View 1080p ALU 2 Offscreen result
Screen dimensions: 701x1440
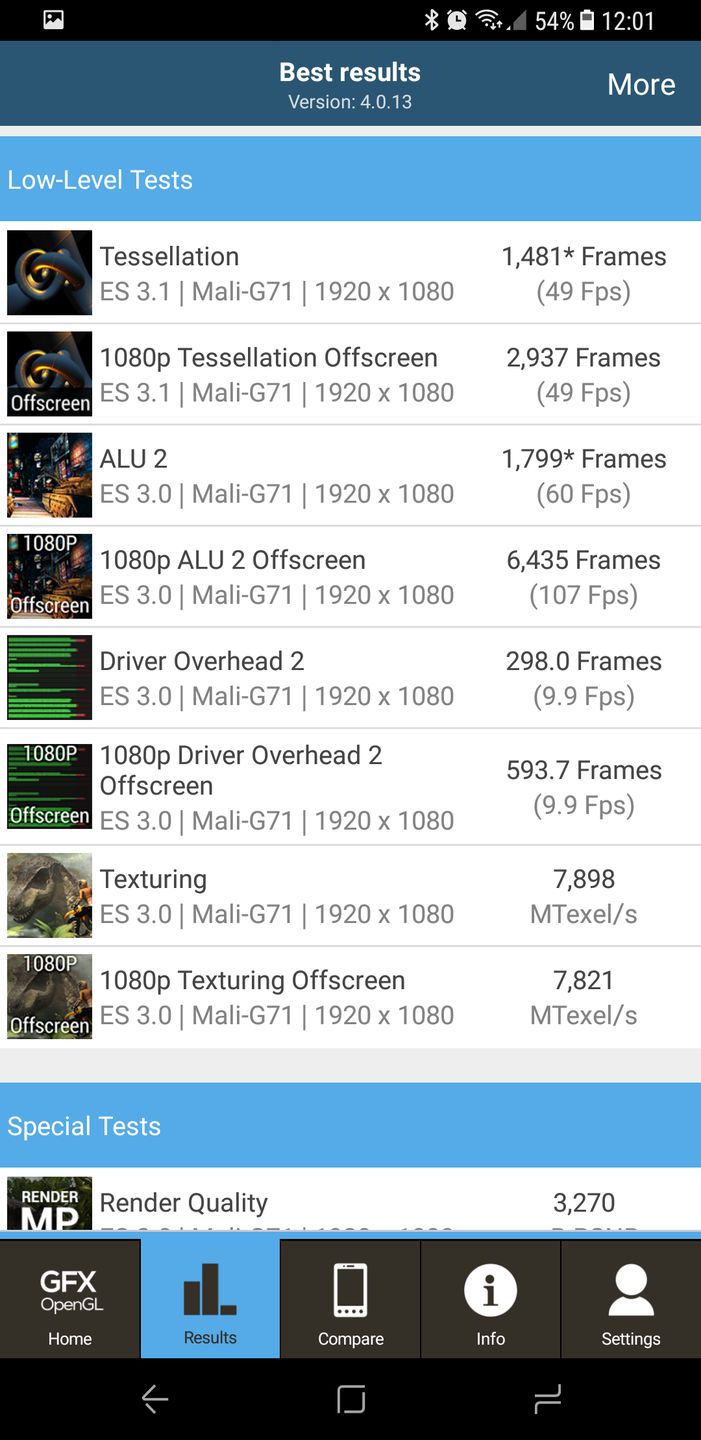tap(350, 576)
